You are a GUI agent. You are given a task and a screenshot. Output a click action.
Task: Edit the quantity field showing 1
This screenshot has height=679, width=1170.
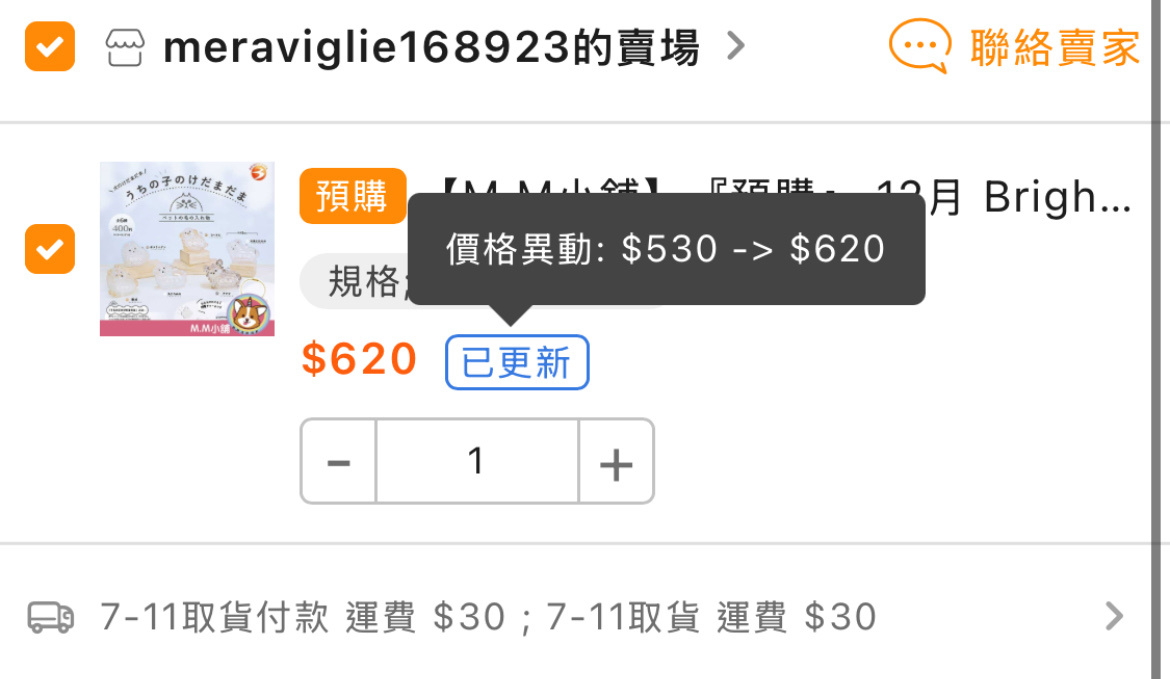(x=477, y=462)
